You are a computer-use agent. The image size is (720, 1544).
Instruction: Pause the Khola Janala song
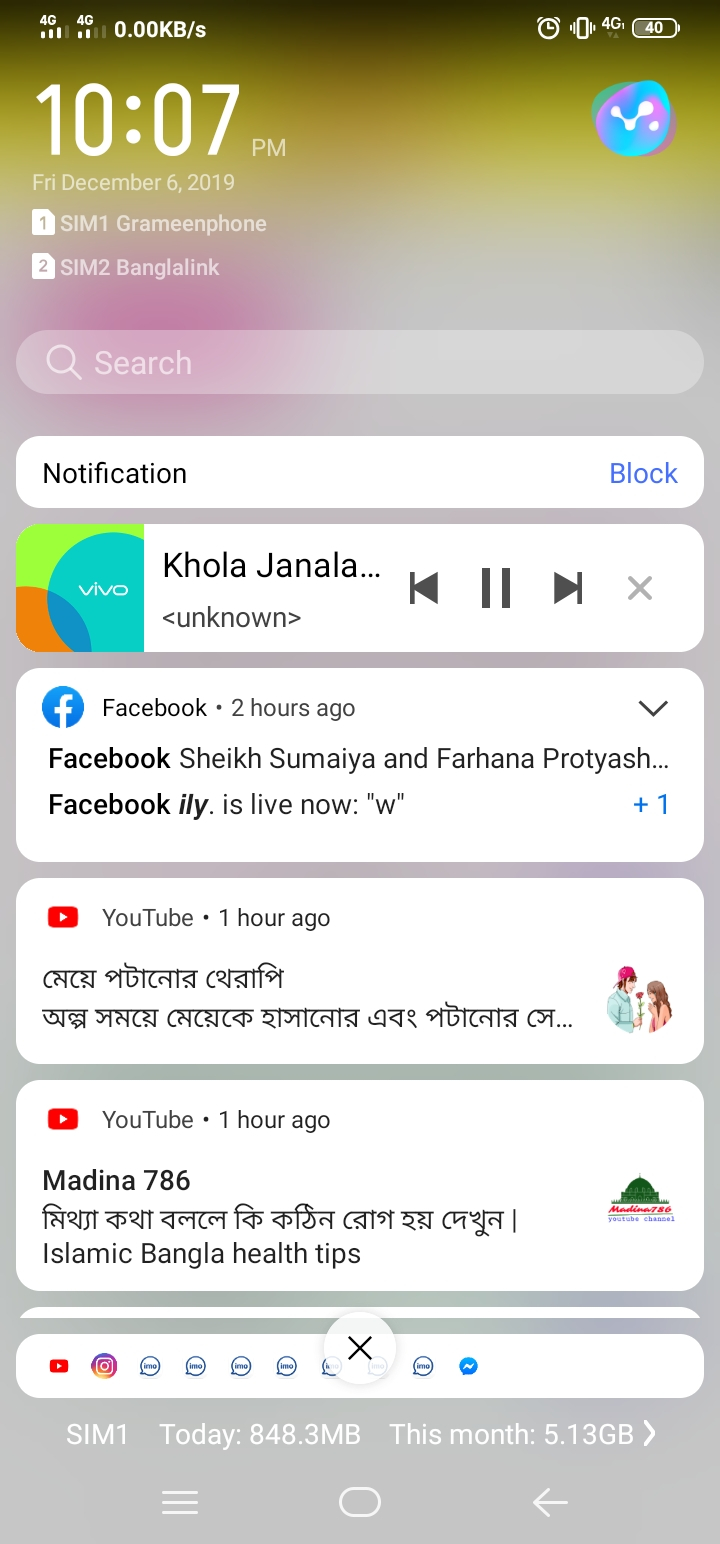coord(496,588)
